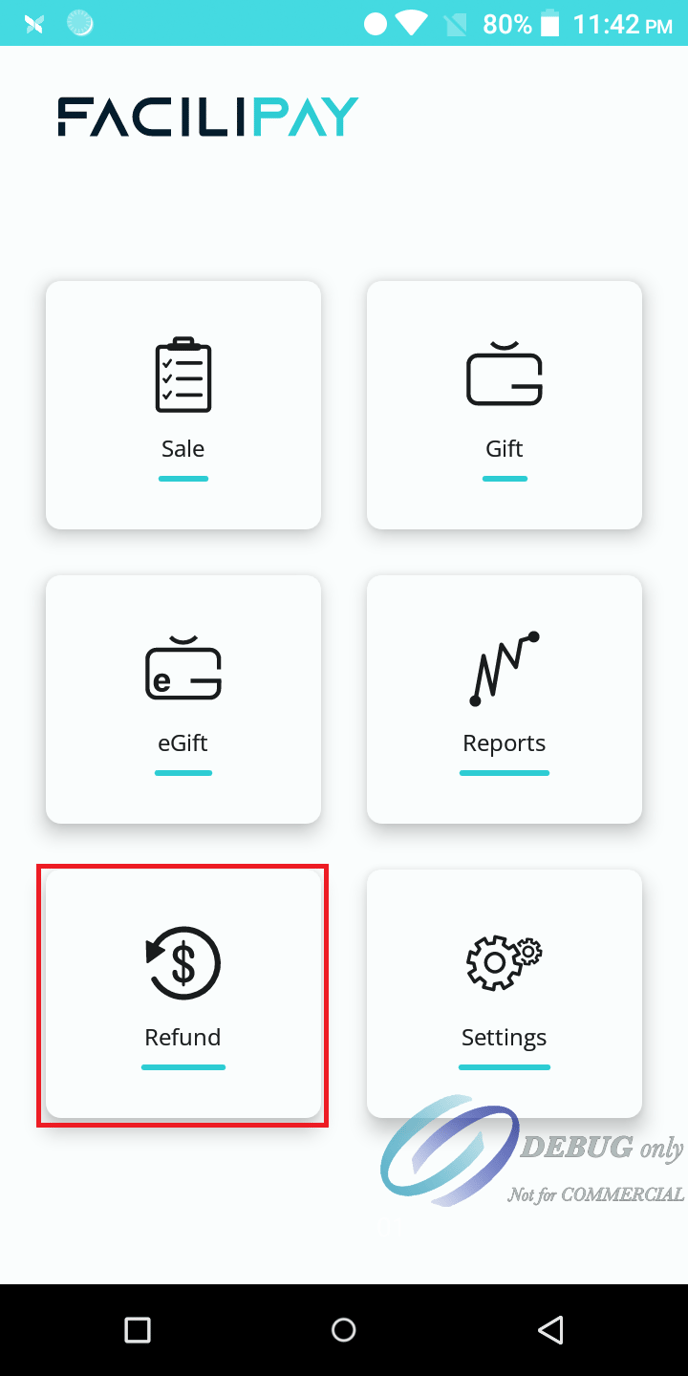The image size is (688, 1376).
Task: View the Reports section
Action: (504, 699)
